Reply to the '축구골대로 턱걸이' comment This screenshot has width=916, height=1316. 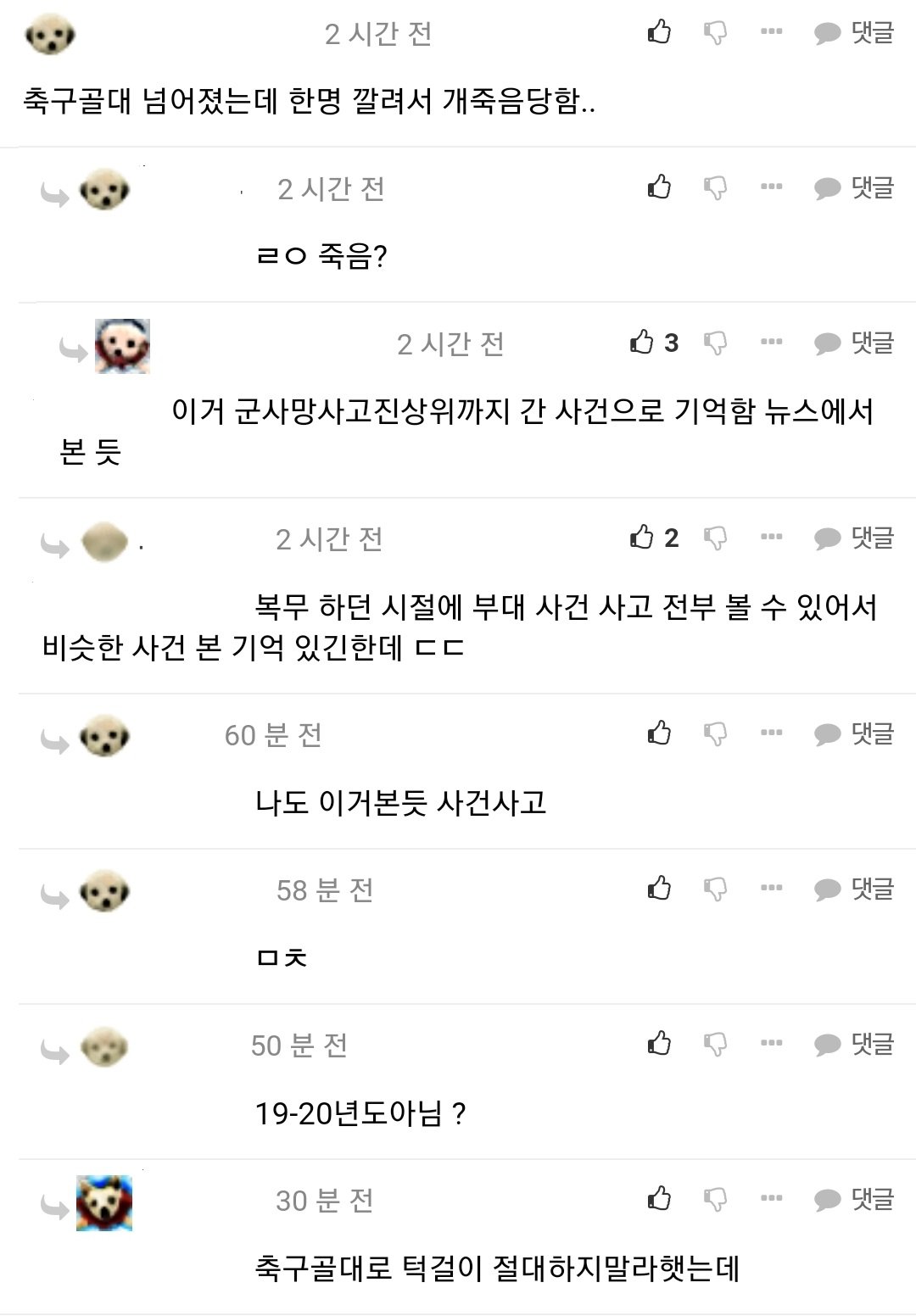(854, 1199)
